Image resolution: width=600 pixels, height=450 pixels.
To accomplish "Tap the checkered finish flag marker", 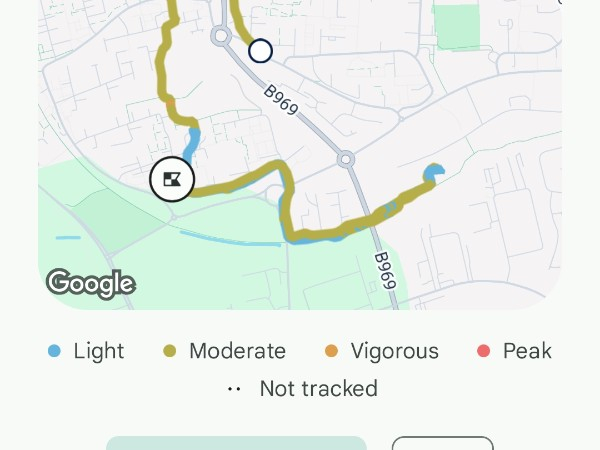I will 172,179.
